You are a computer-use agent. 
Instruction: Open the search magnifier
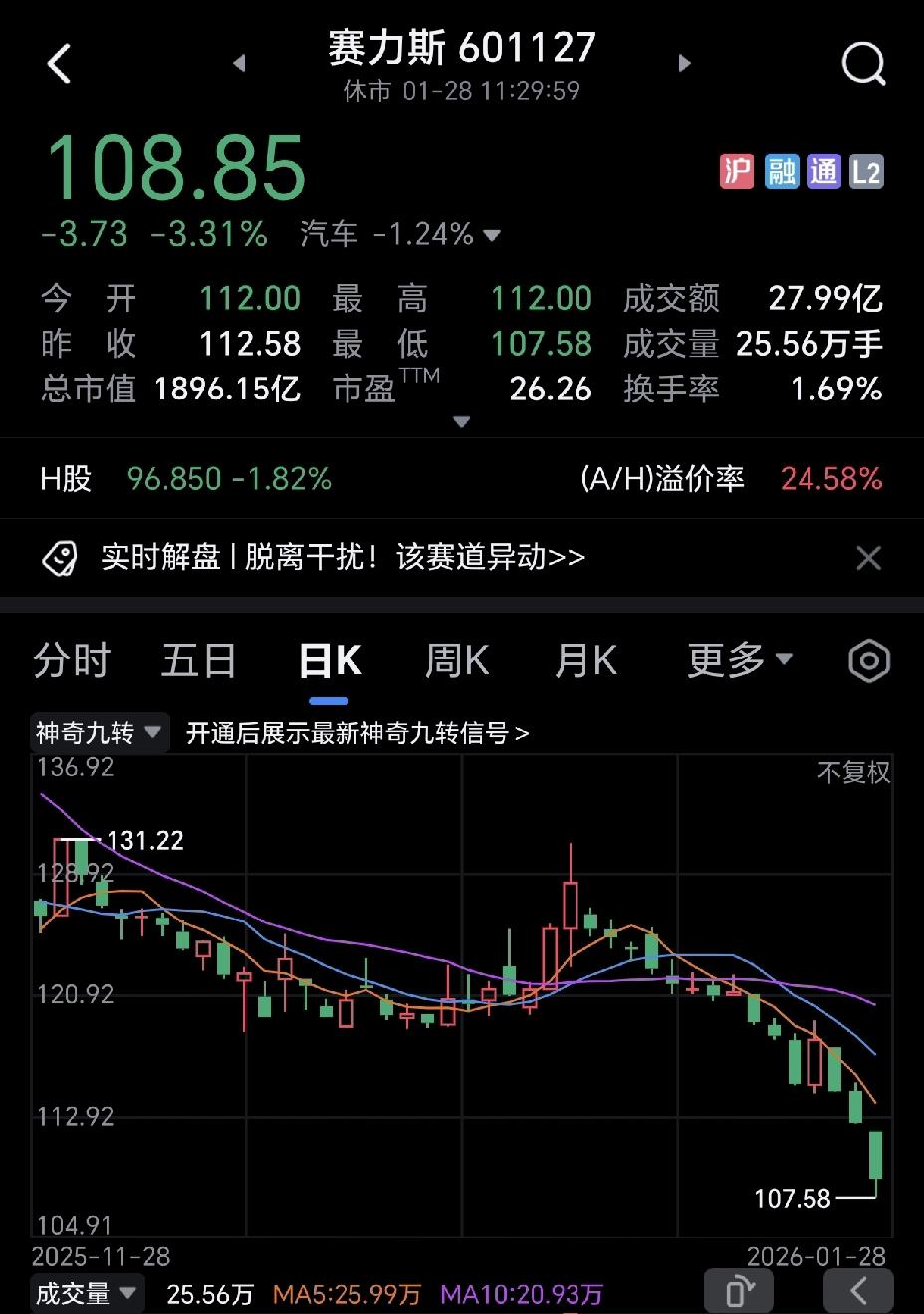click(x=862, y=63)
